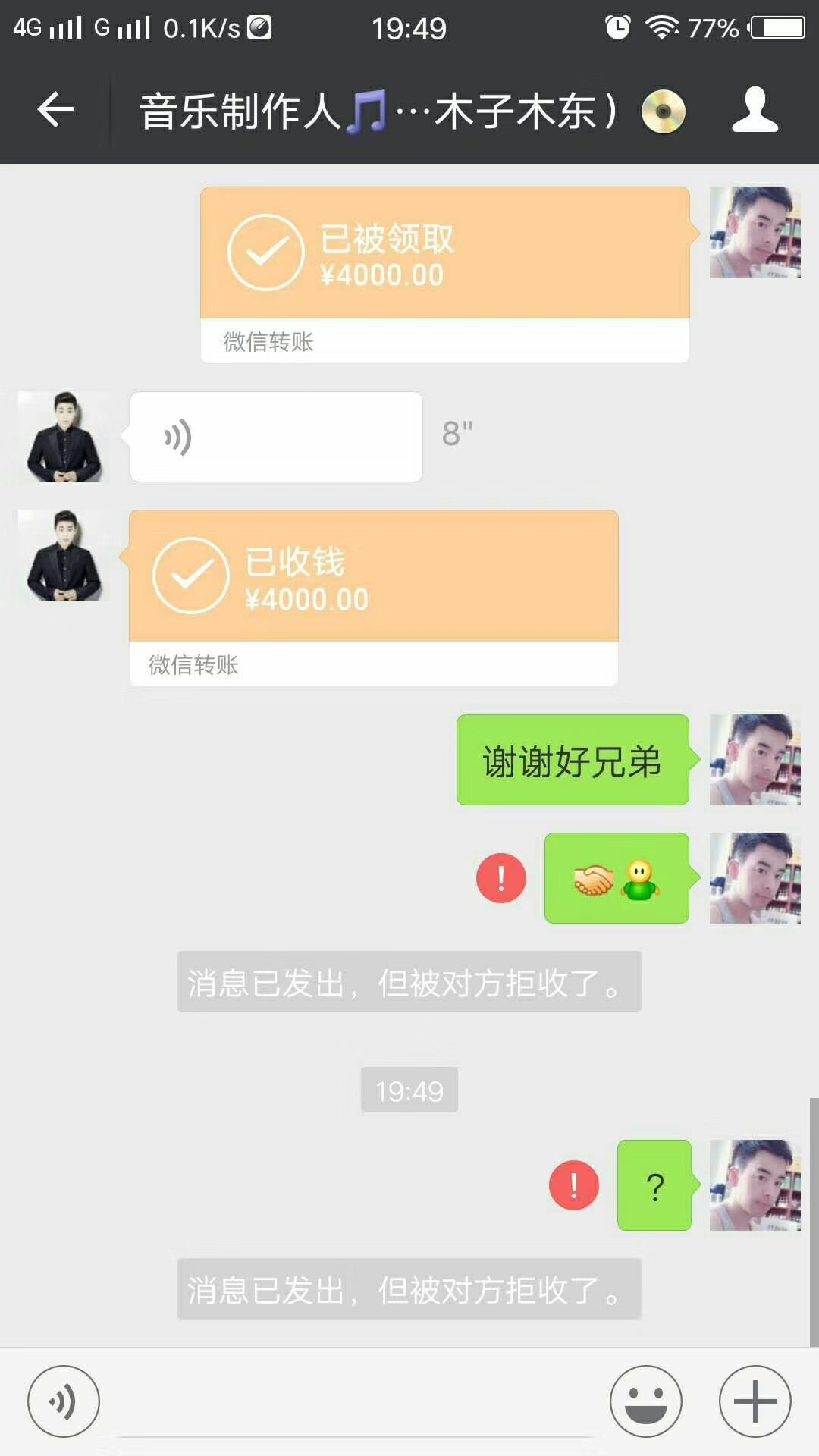The height and width of the screenshot is (1456, 819).
Task: Play the 8-second voice message
Action: point(276,437)
